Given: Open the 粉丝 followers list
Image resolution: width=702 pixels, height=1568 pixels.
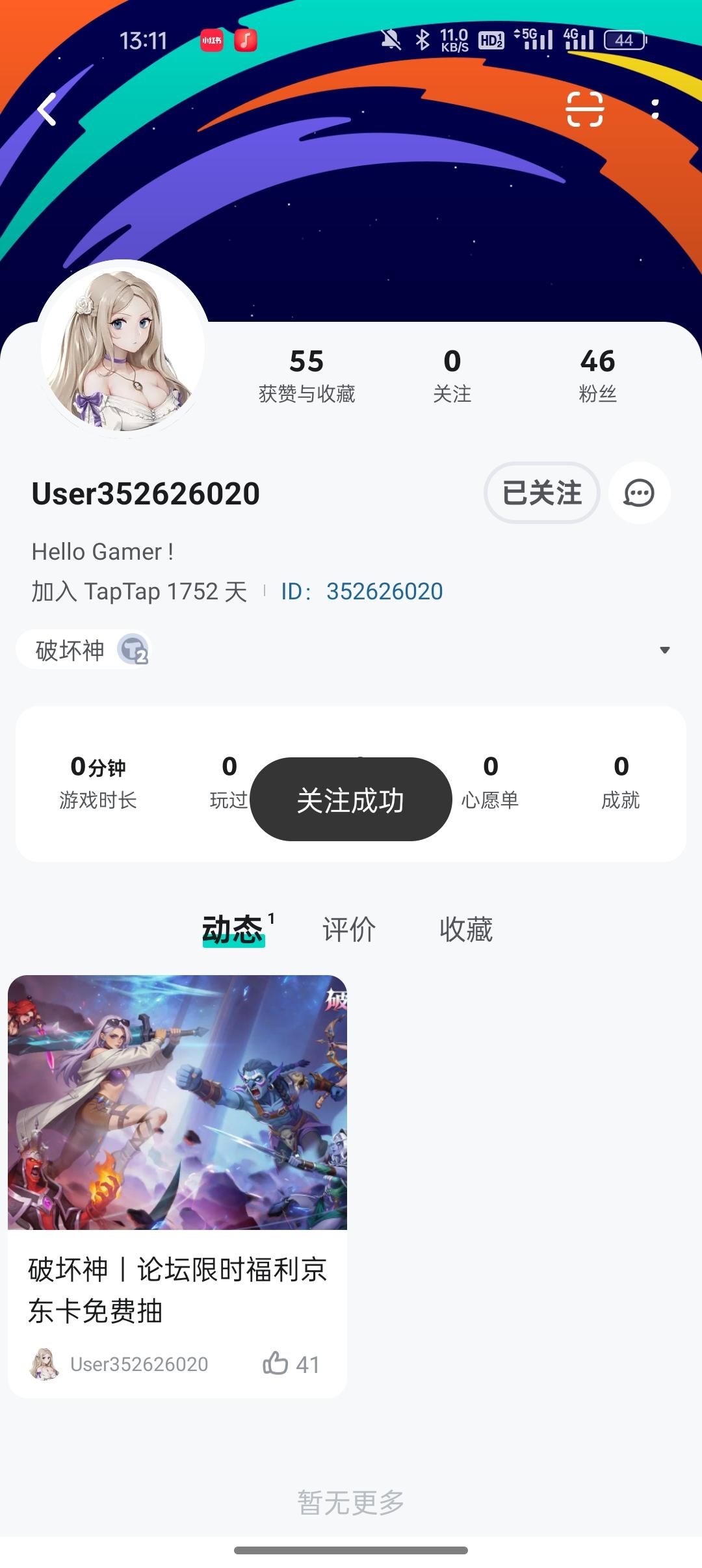Looking at the screenshot, I should click(x=597, y=375).
